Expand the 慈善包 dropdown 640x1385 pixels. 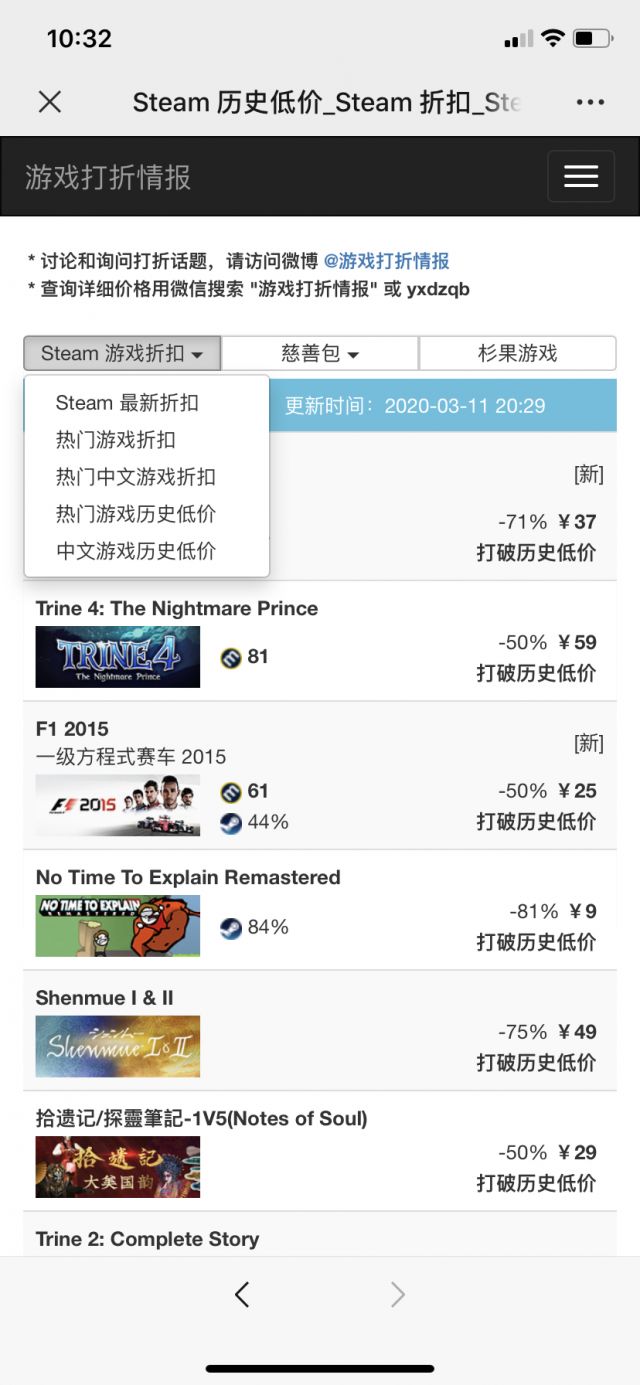pos(319,353)
